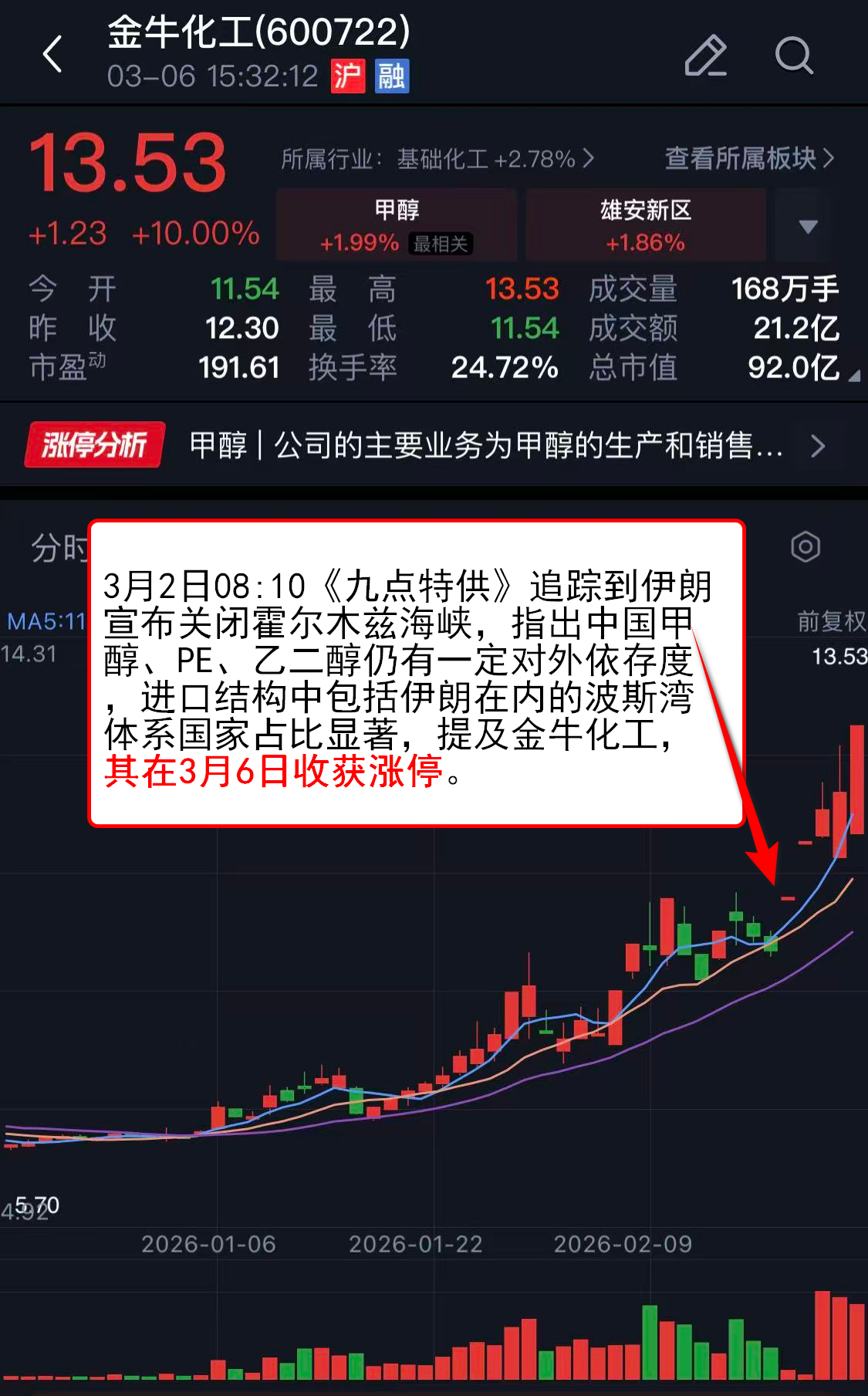Open the pencil edit icon
868x1396 pixels.
point(705,56)
